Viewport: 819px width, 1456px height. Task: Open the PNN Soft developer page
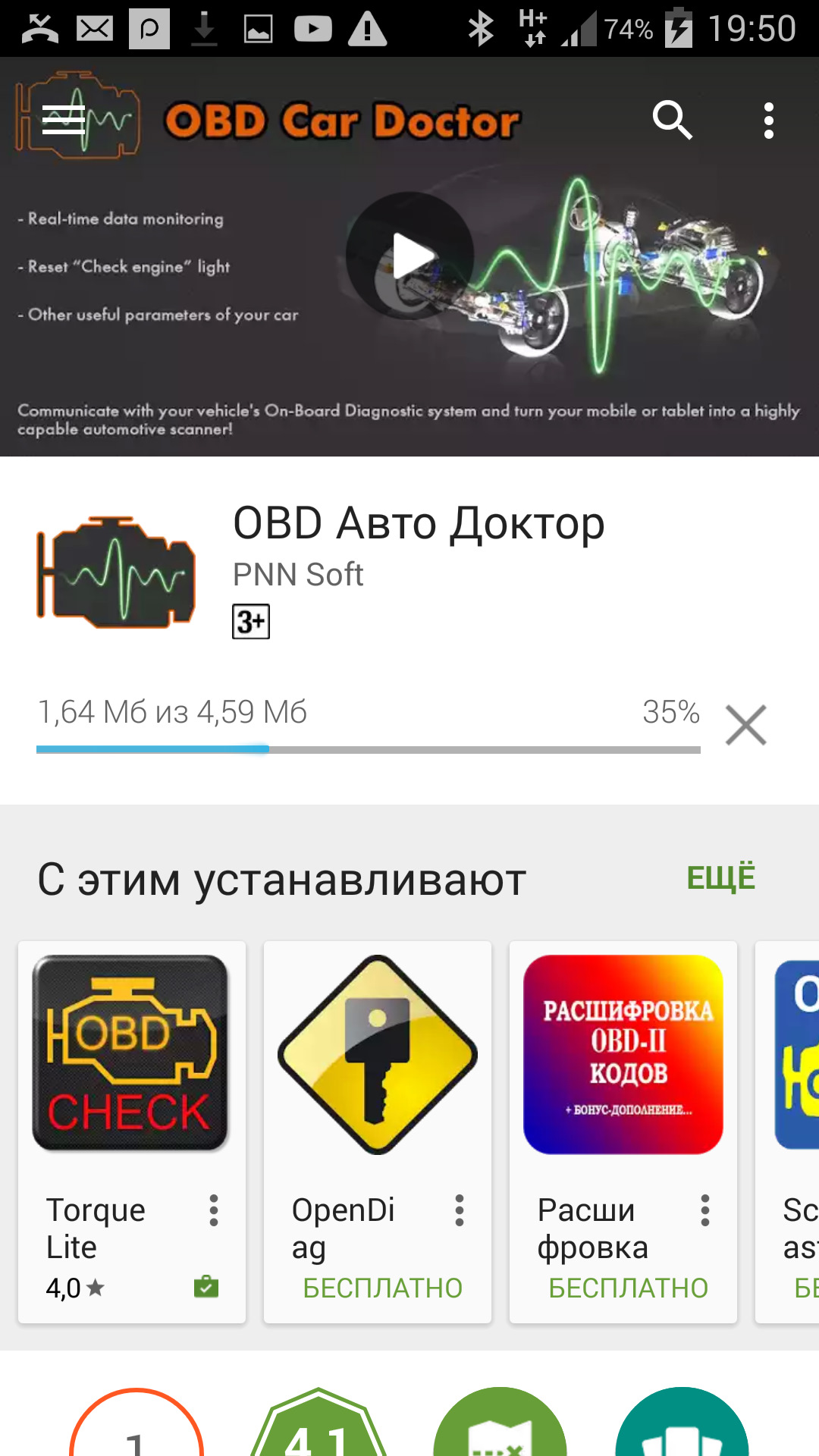point(297,575)
